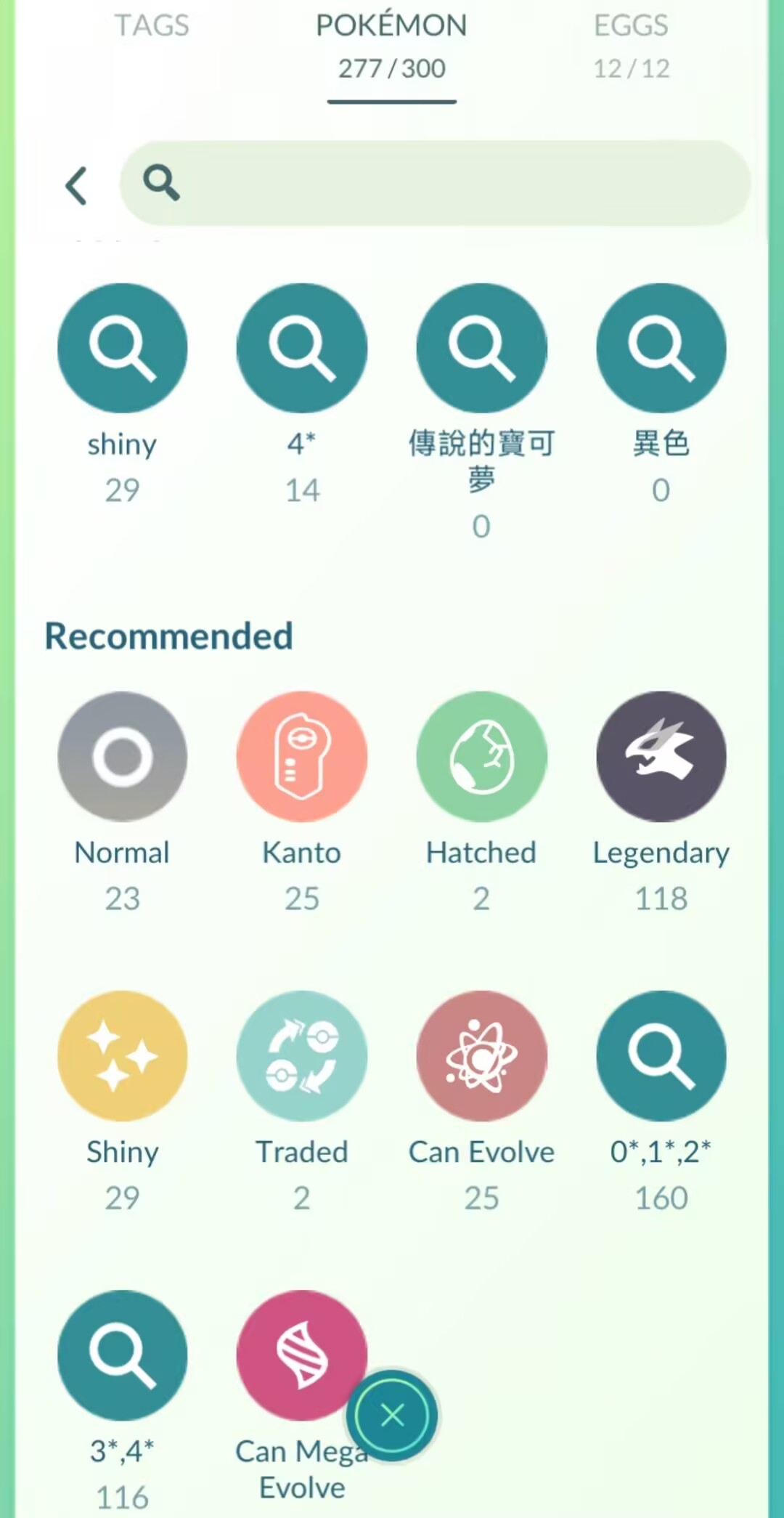Go back with the left arrow
This screenshot has height=1518, width=784.
coord(76,185)
